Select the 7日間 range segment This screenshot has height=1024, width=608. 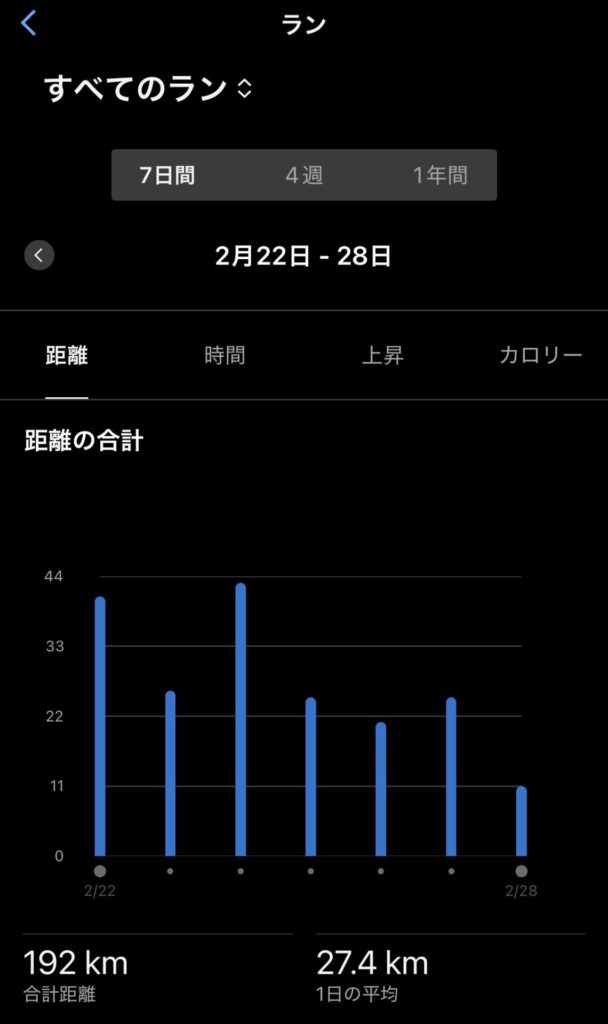coord(167,176)
